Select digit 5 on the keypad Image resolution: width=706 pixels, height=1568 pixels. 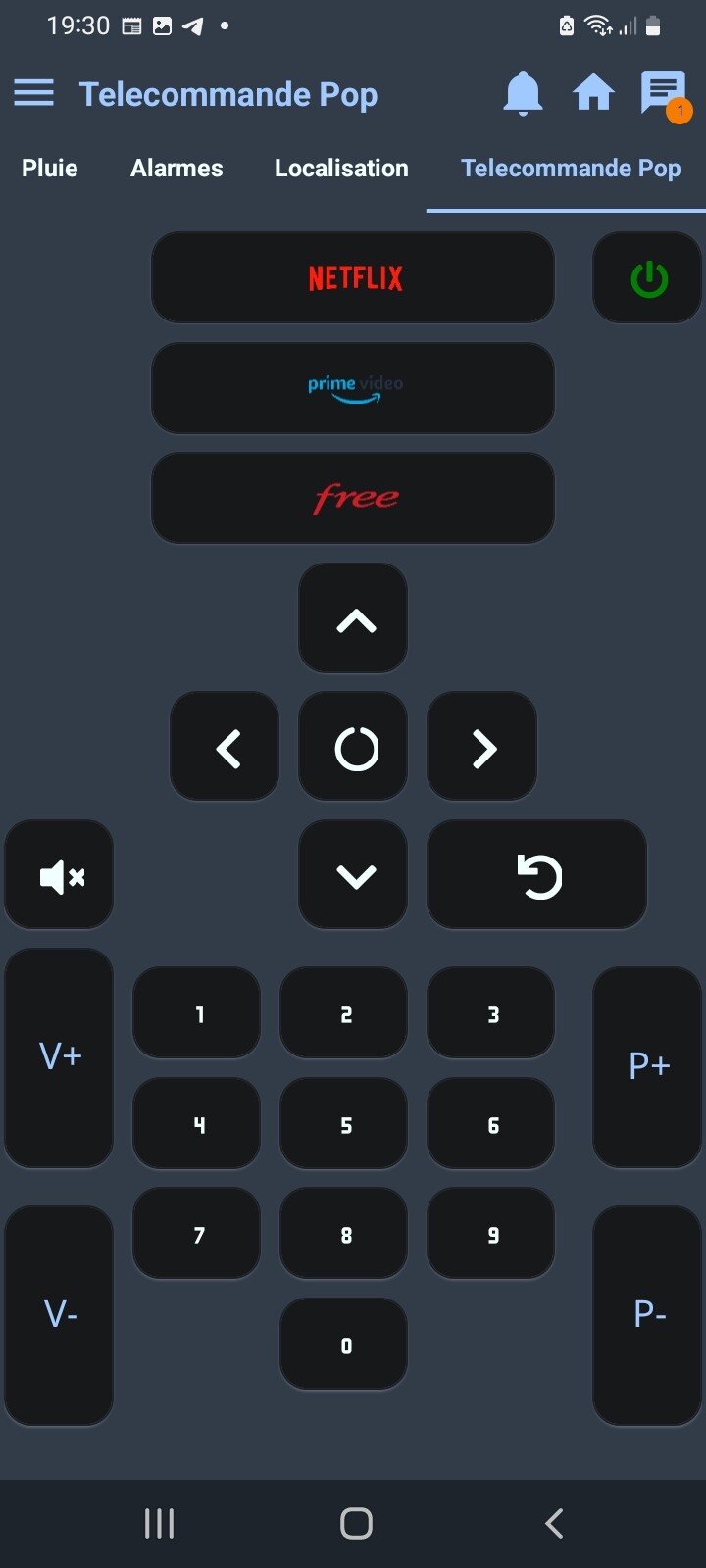coord(344,1123)
